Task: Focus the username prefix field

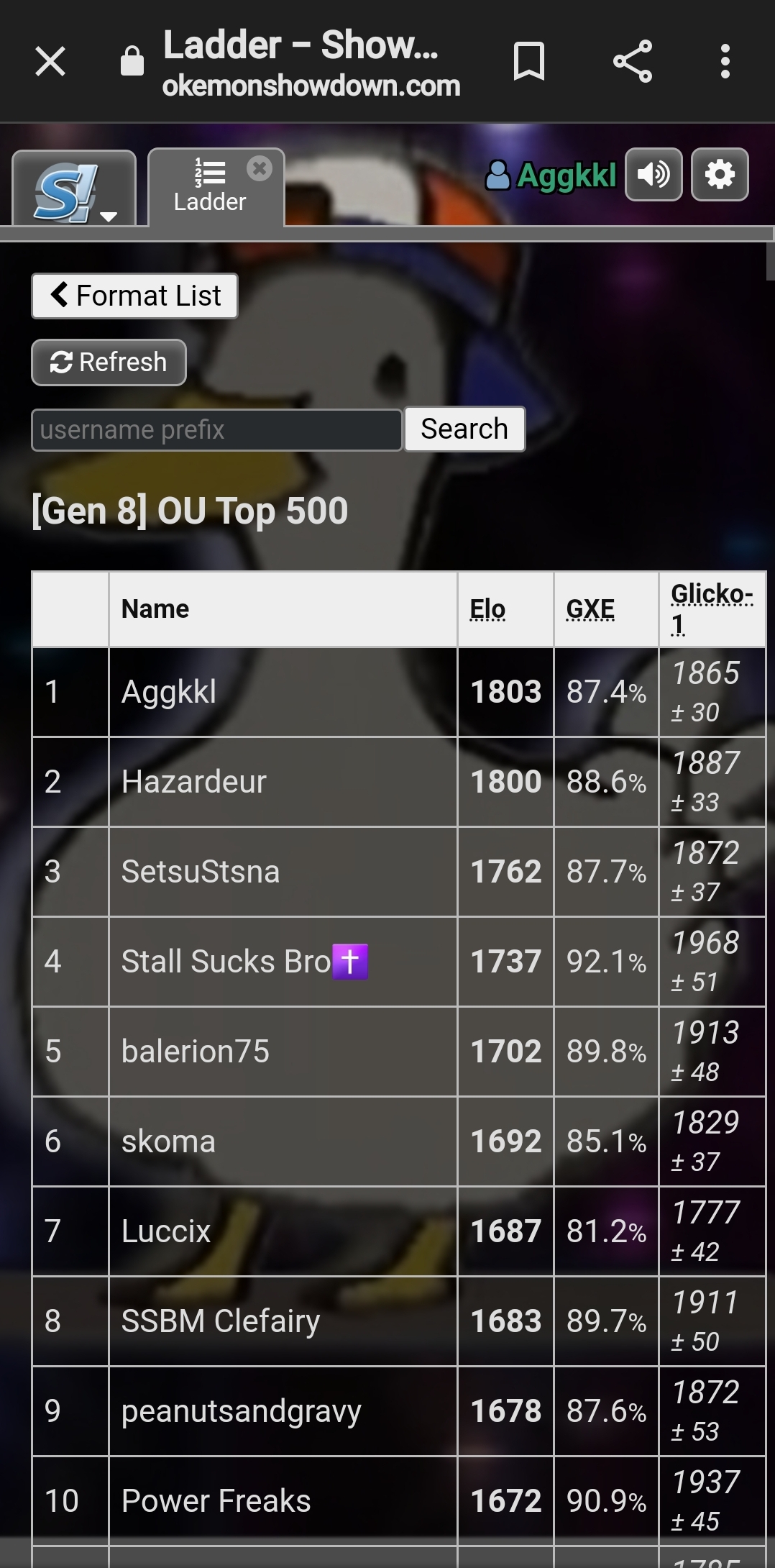Action: (x=216, y=430)
